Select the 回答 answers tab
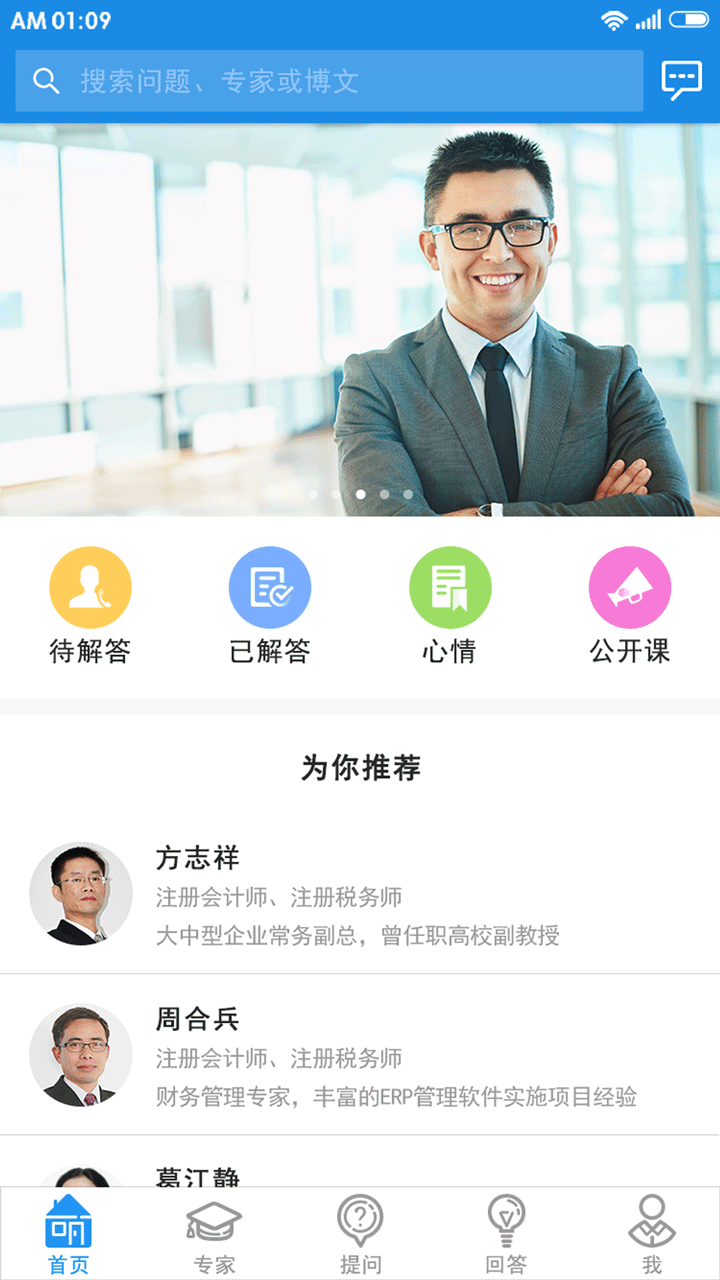This screenshot has width=720, height=1280. [x=506, y=1235]
